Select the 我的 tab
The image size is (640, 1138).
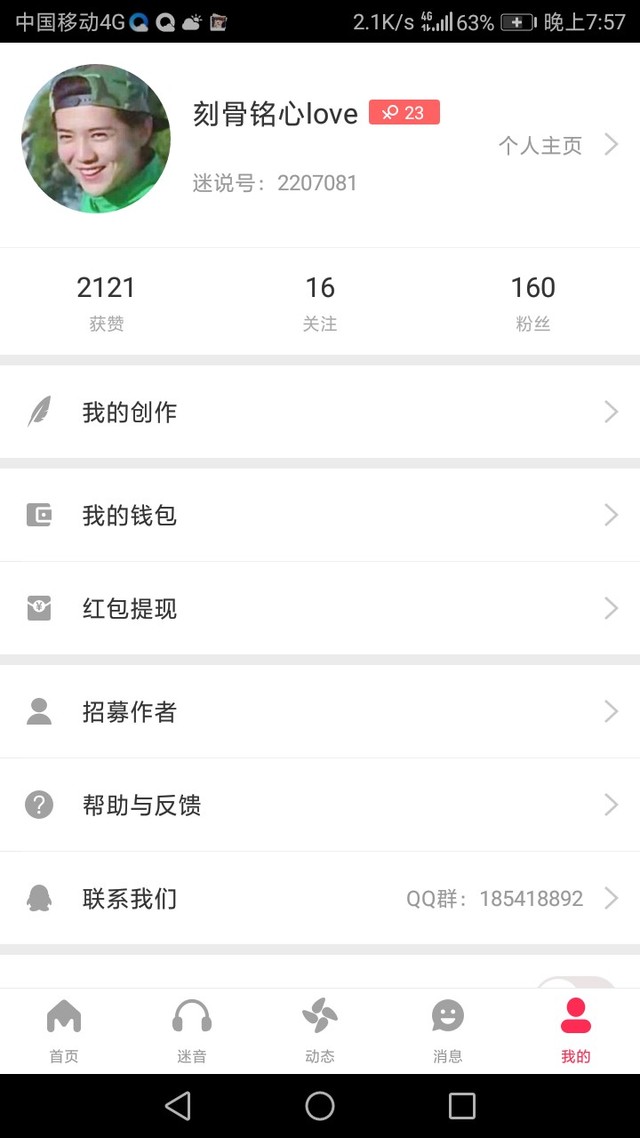click(576, 1031)
